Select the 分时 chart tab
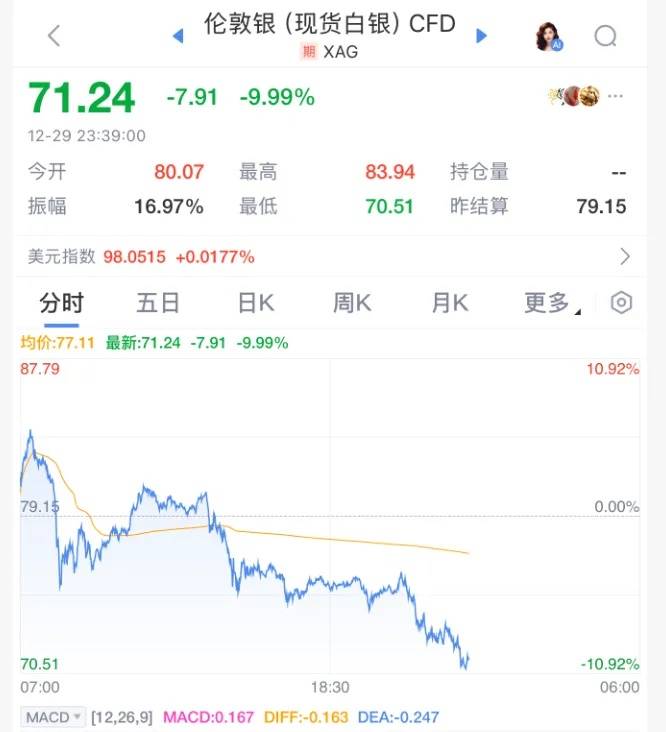Viewport: 666px width, 732px height. click(x=61, y=303)
